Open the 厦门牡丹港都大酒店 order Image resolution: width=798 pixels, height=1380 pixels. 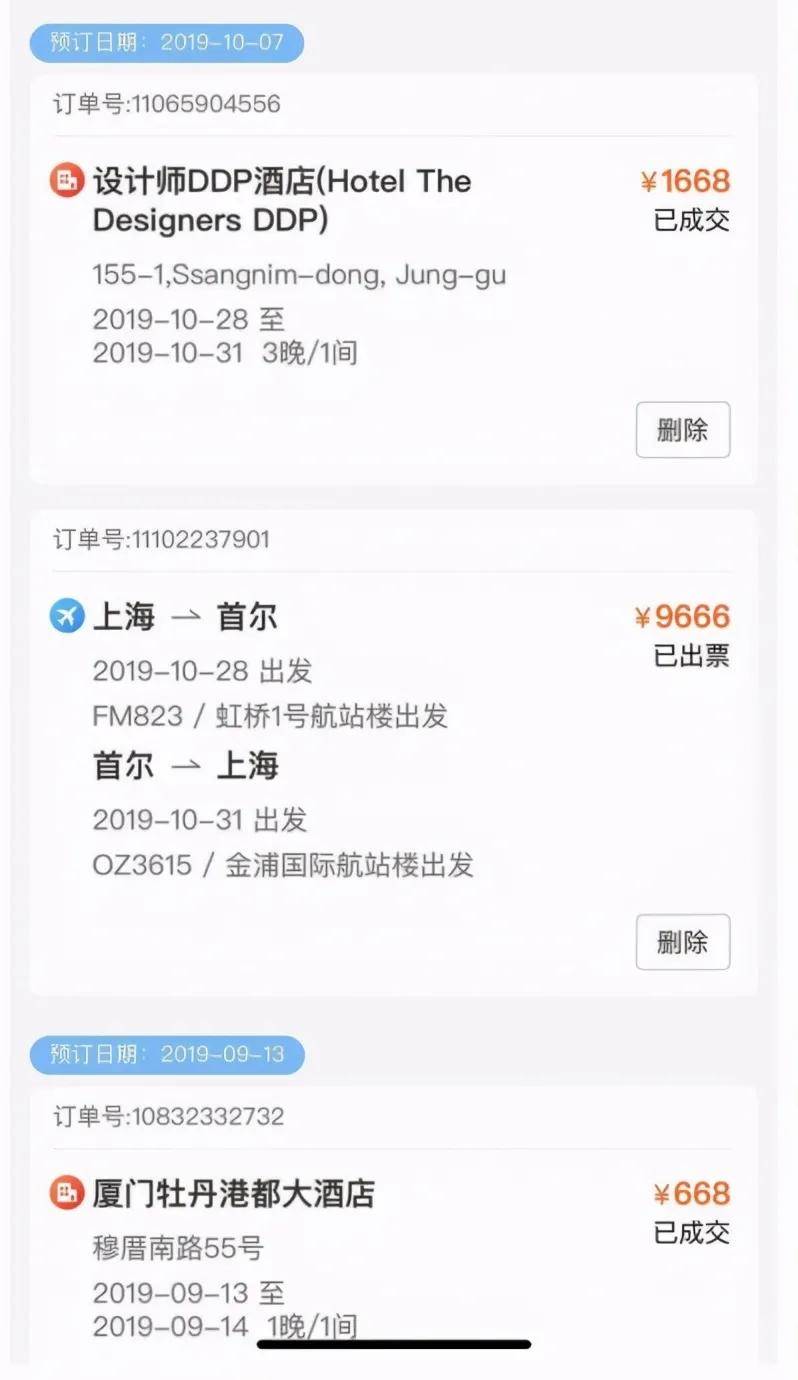234,1193
